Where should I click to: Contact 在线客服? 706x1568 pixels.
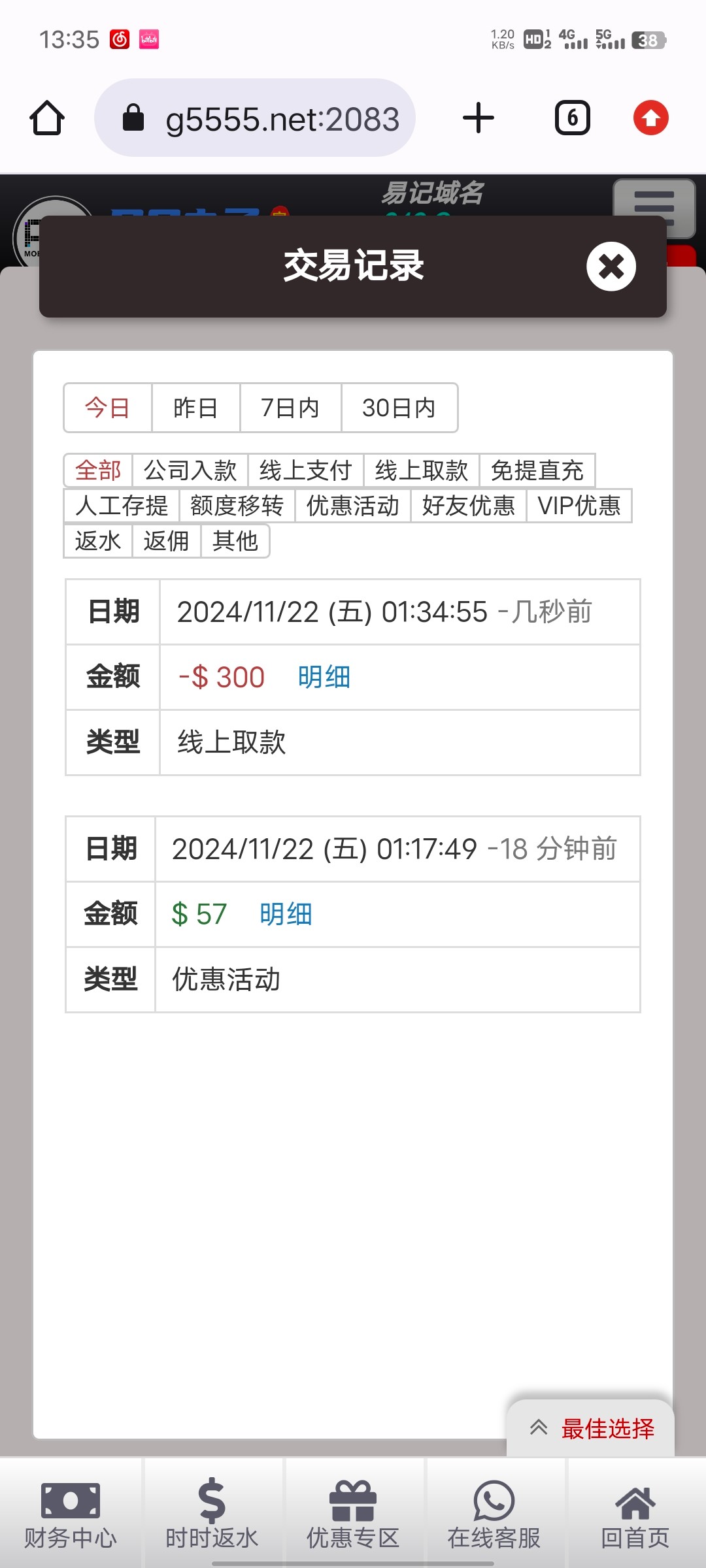click(494, 1514)
